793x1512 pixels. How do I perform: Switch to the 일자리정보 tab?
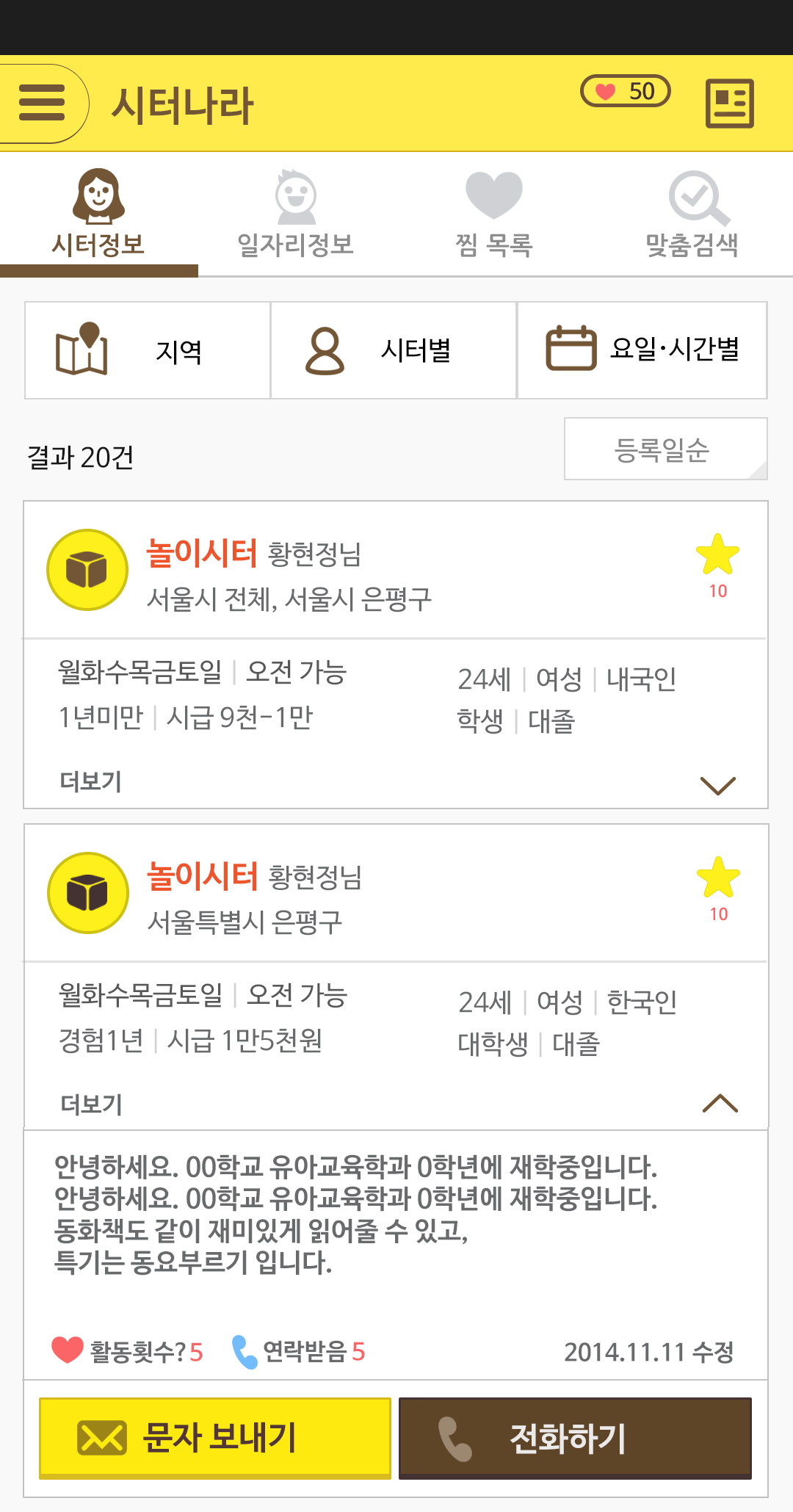[296, 213]
